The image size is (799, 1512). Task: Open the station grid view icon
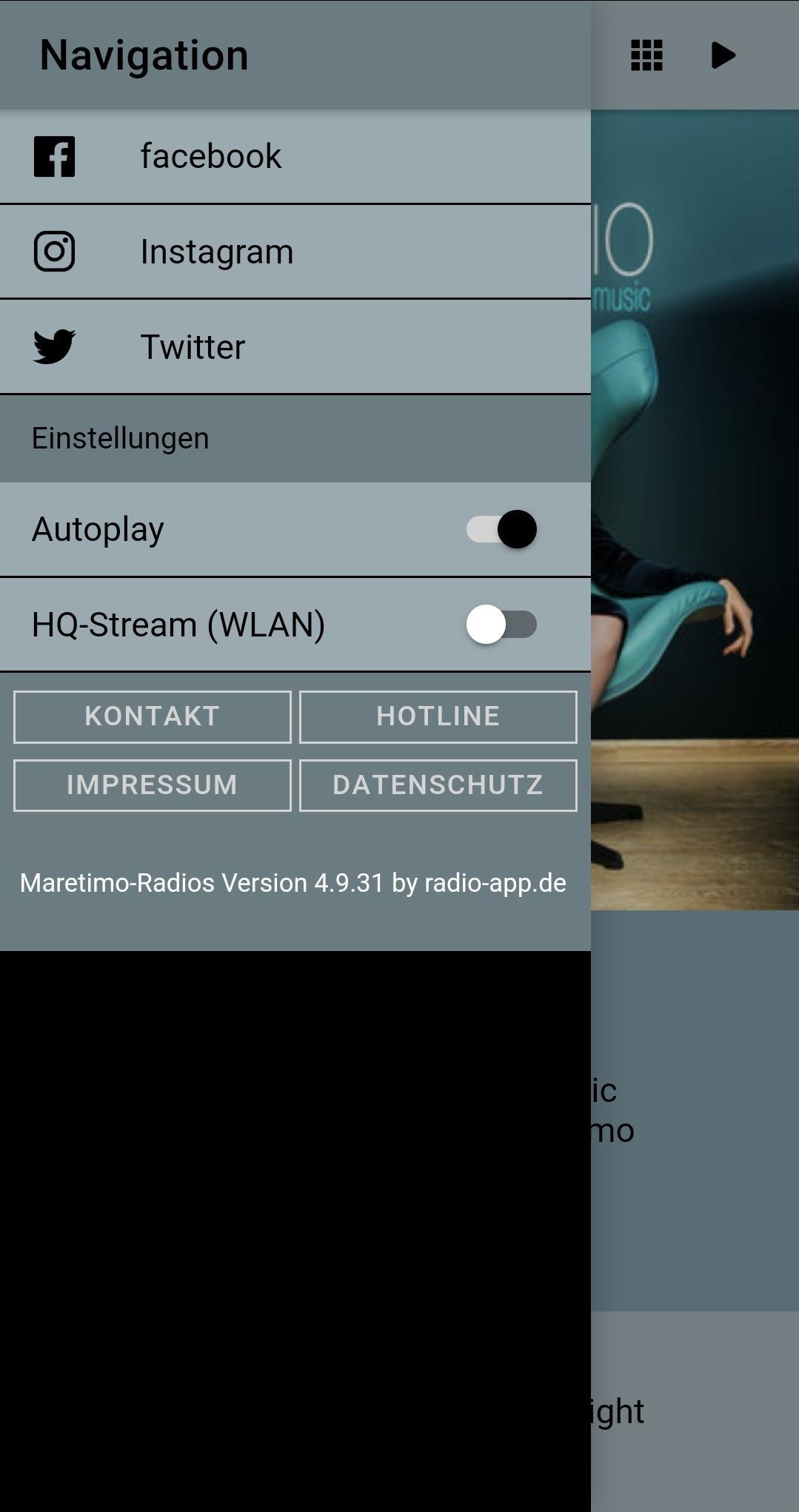(x=646, y=56)
